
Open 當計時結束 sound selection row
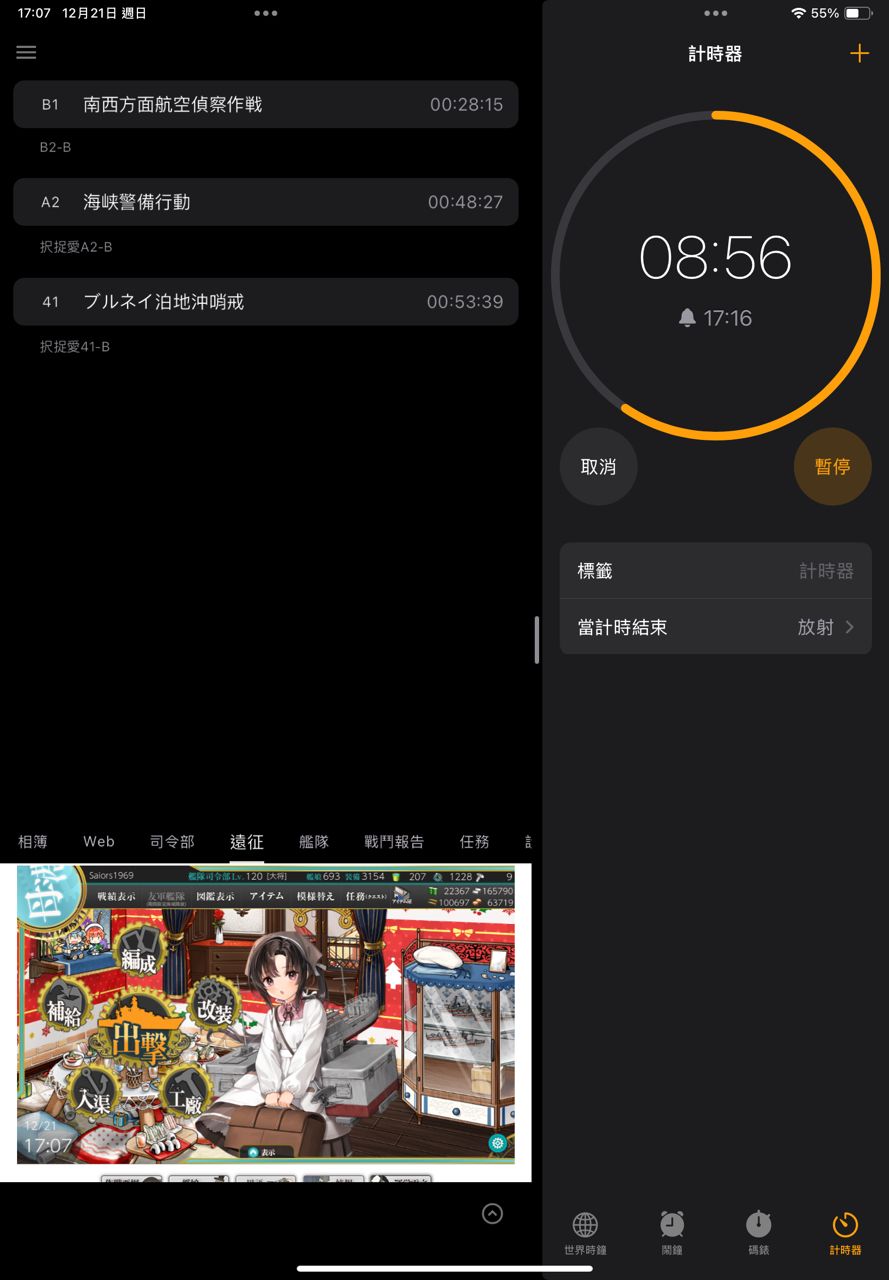[x=715, y=627]
